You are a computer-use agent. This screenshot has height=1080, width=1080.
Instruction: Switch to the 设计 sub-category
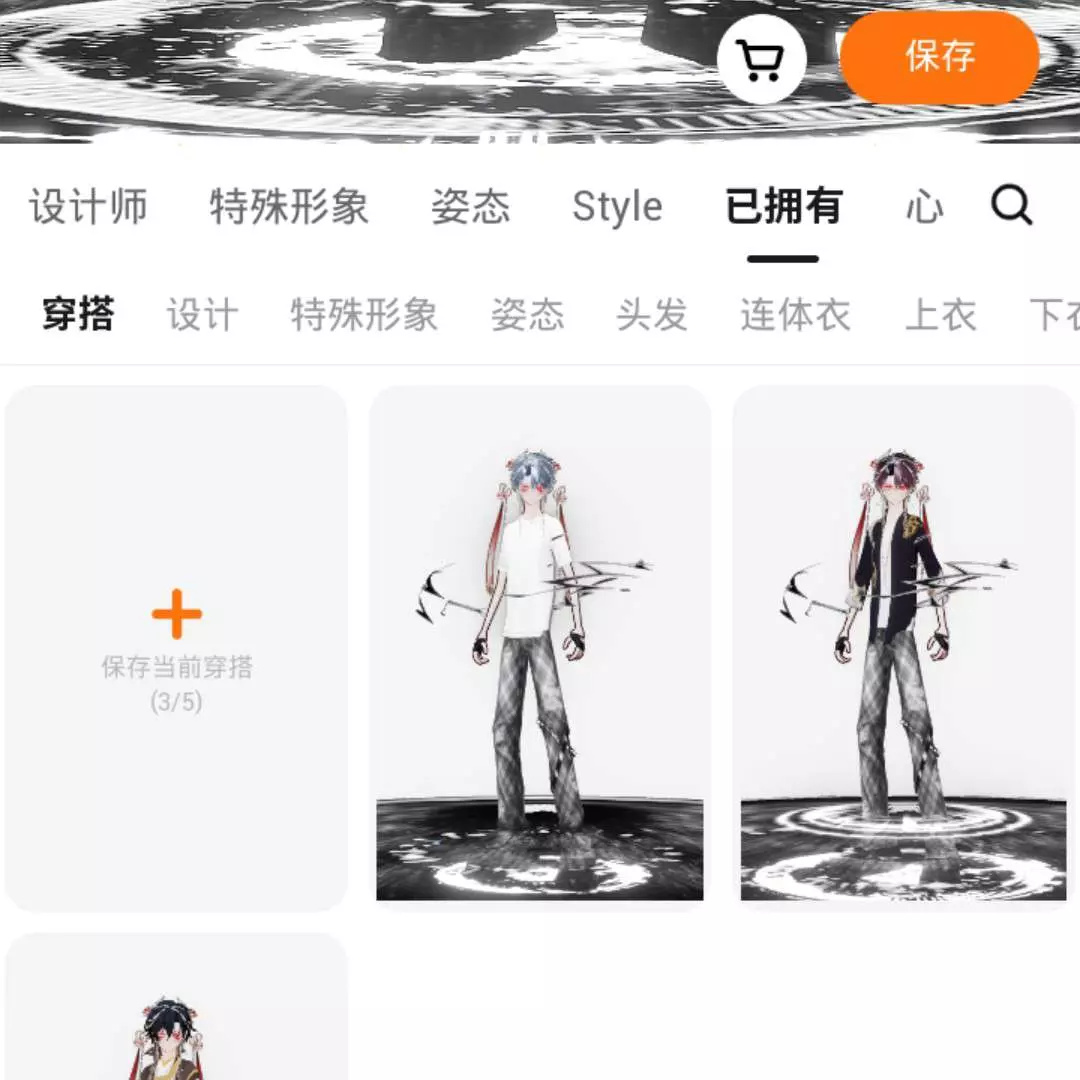[x=202, y=315]
